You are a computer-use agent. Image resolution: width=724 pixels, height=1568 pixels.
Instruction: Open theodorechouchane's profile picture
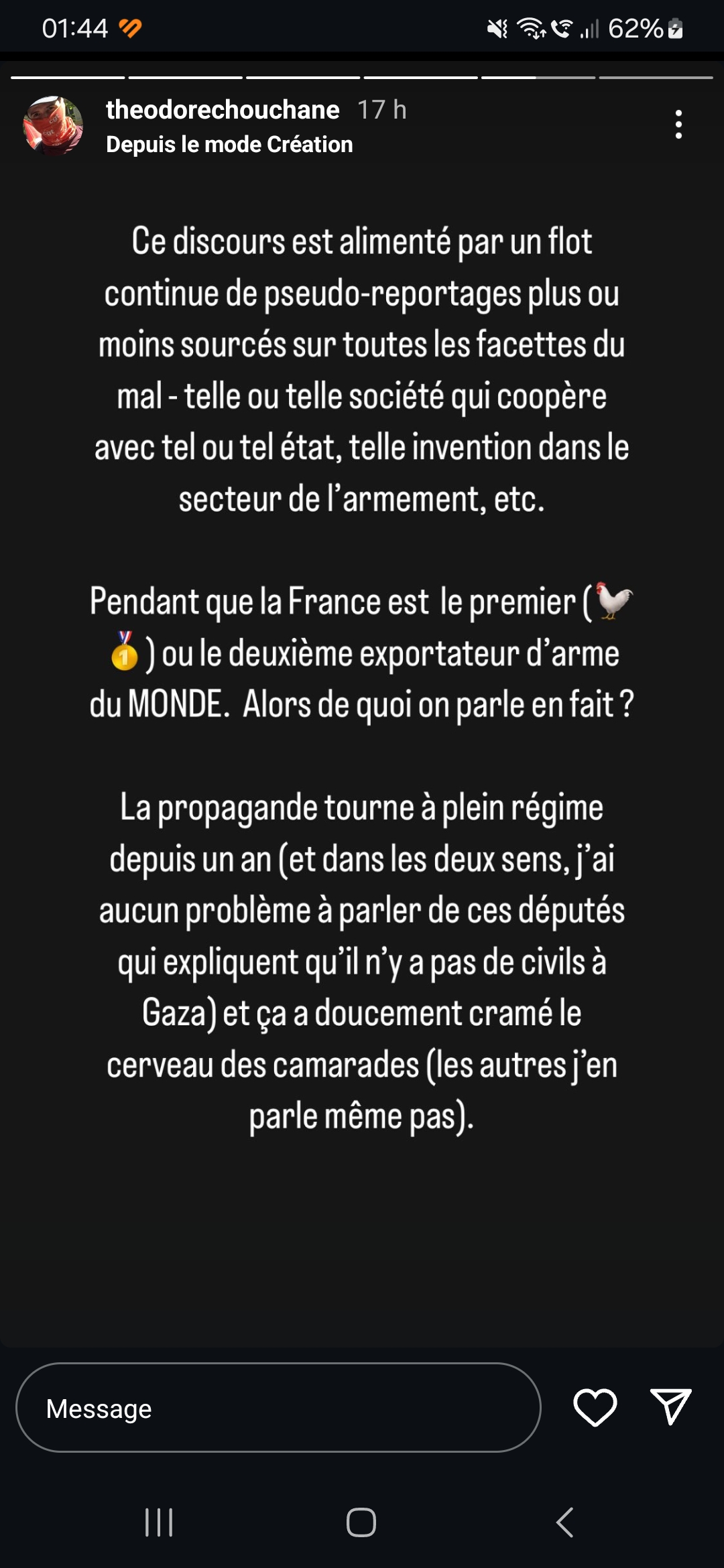pyautogui.click(x=53, y=125)
